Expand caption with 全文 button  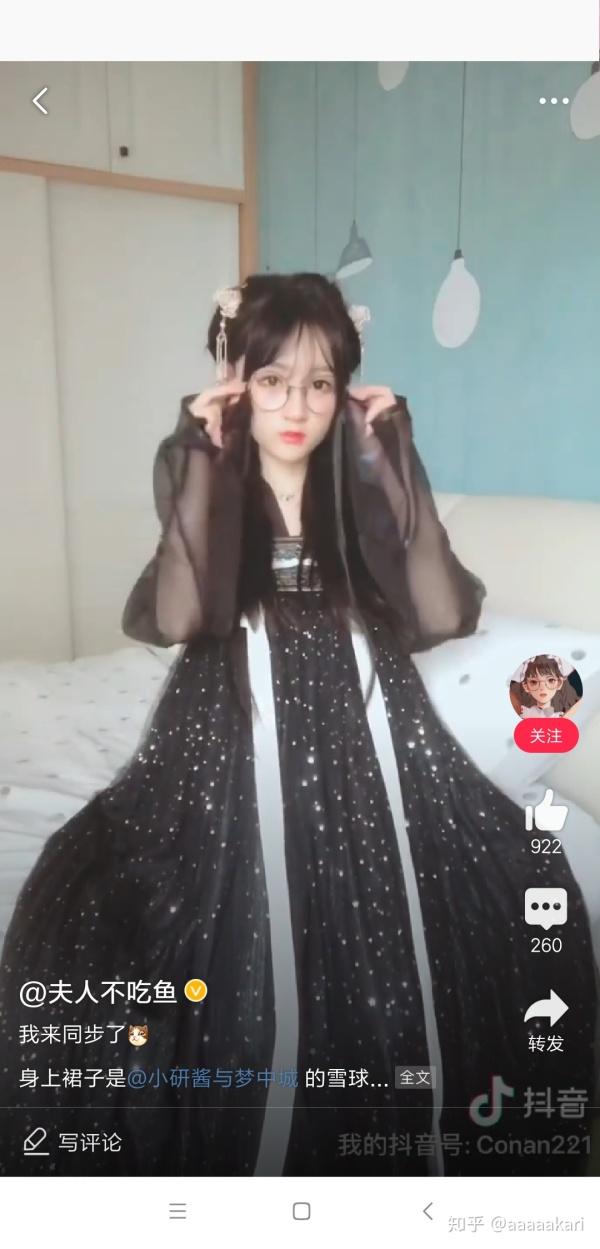[x=415, y=1078]
